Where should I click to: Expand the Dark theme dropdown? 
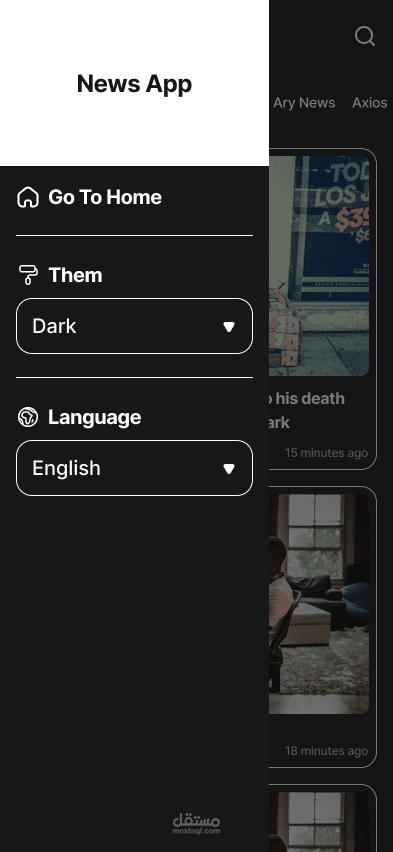(x=134, y=326)
